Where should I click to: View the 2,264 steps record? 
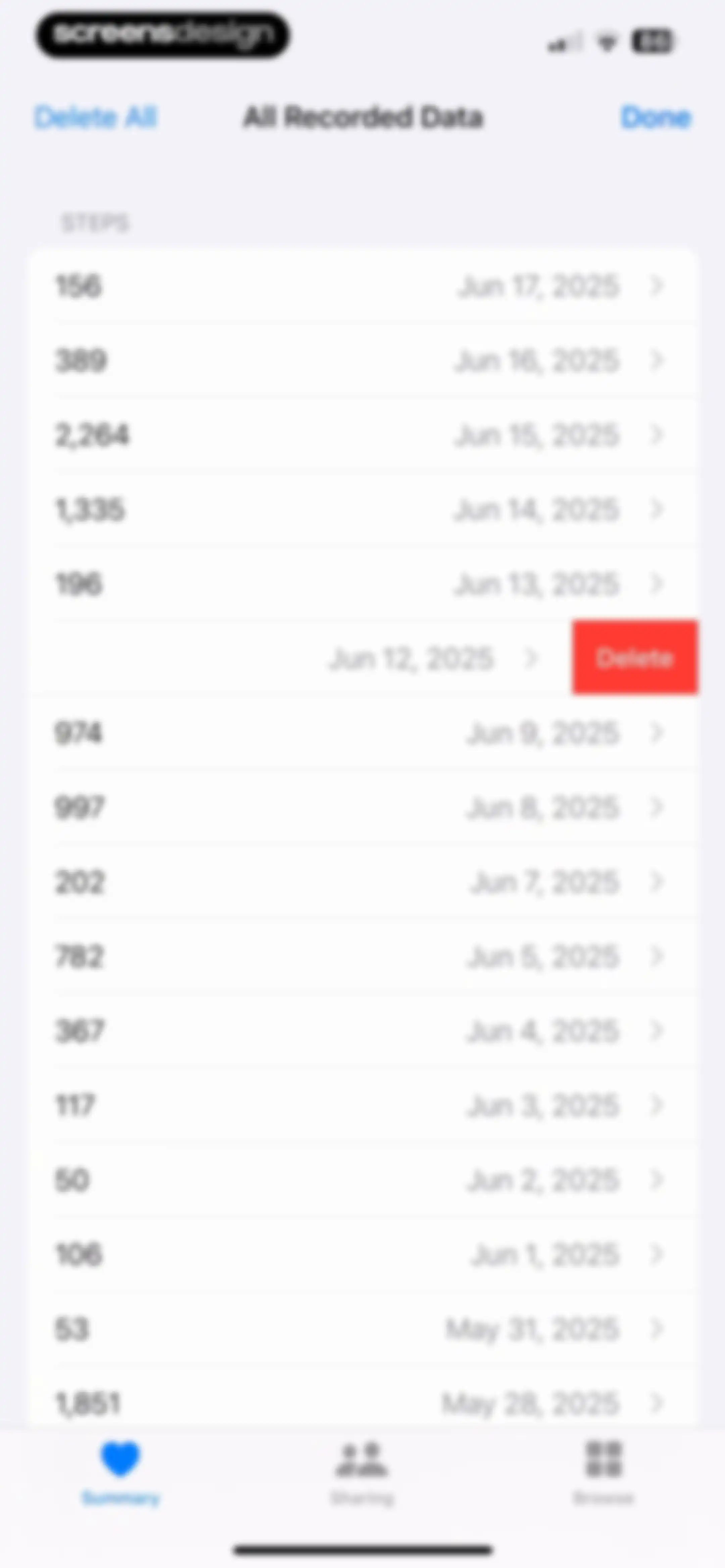click(x=364, y=434)
